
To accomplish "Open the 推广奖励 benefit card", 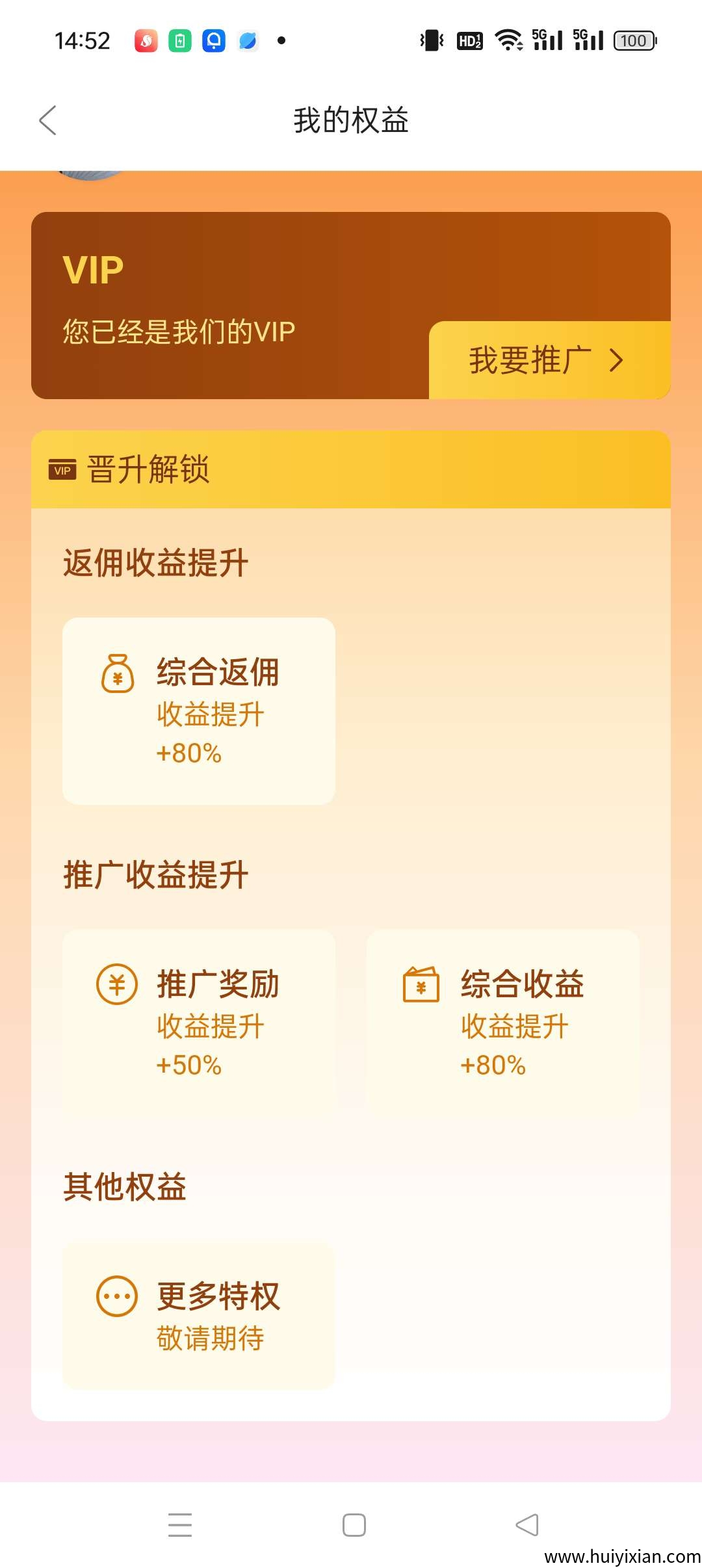I will coord(199,1023).
